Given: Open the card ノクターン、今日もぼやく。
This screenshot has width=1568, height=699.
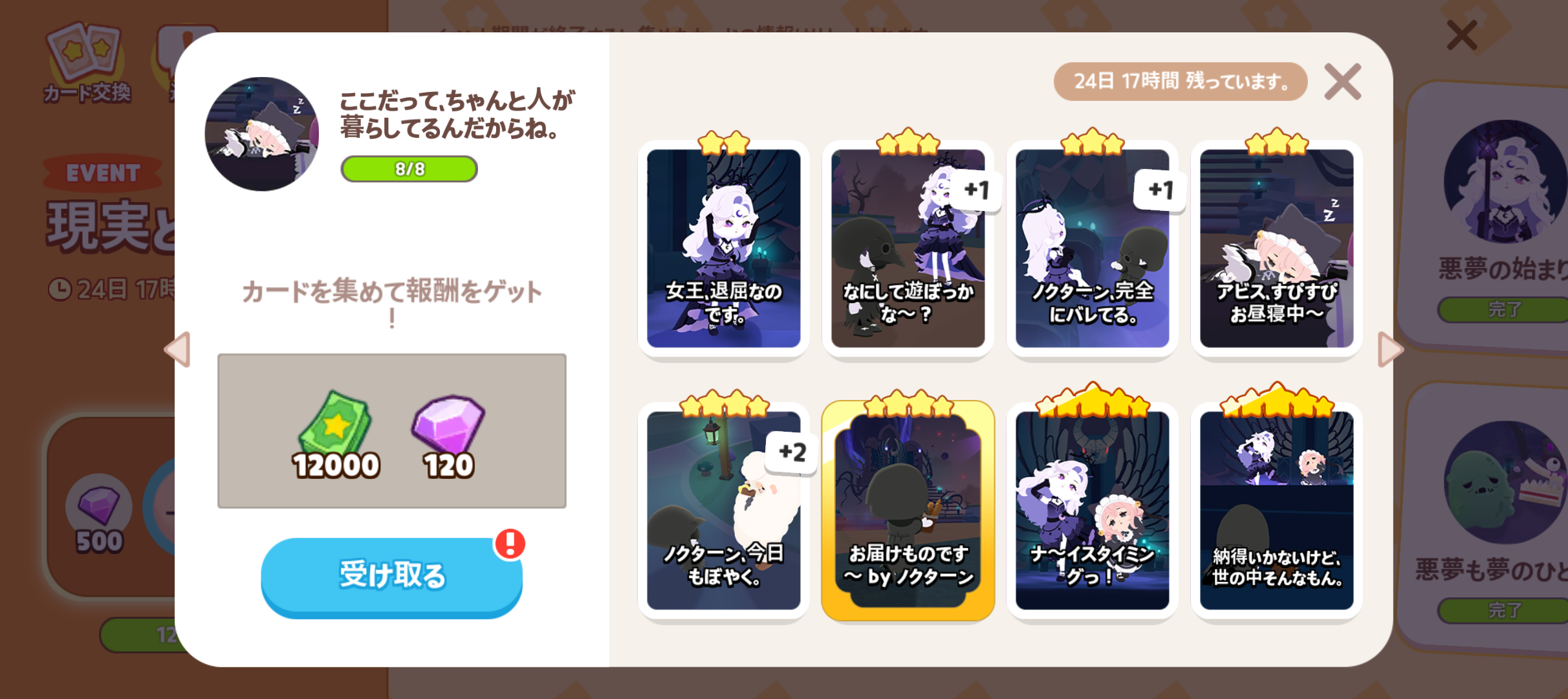Looking at the screenshot, I should tap(723, 511).
